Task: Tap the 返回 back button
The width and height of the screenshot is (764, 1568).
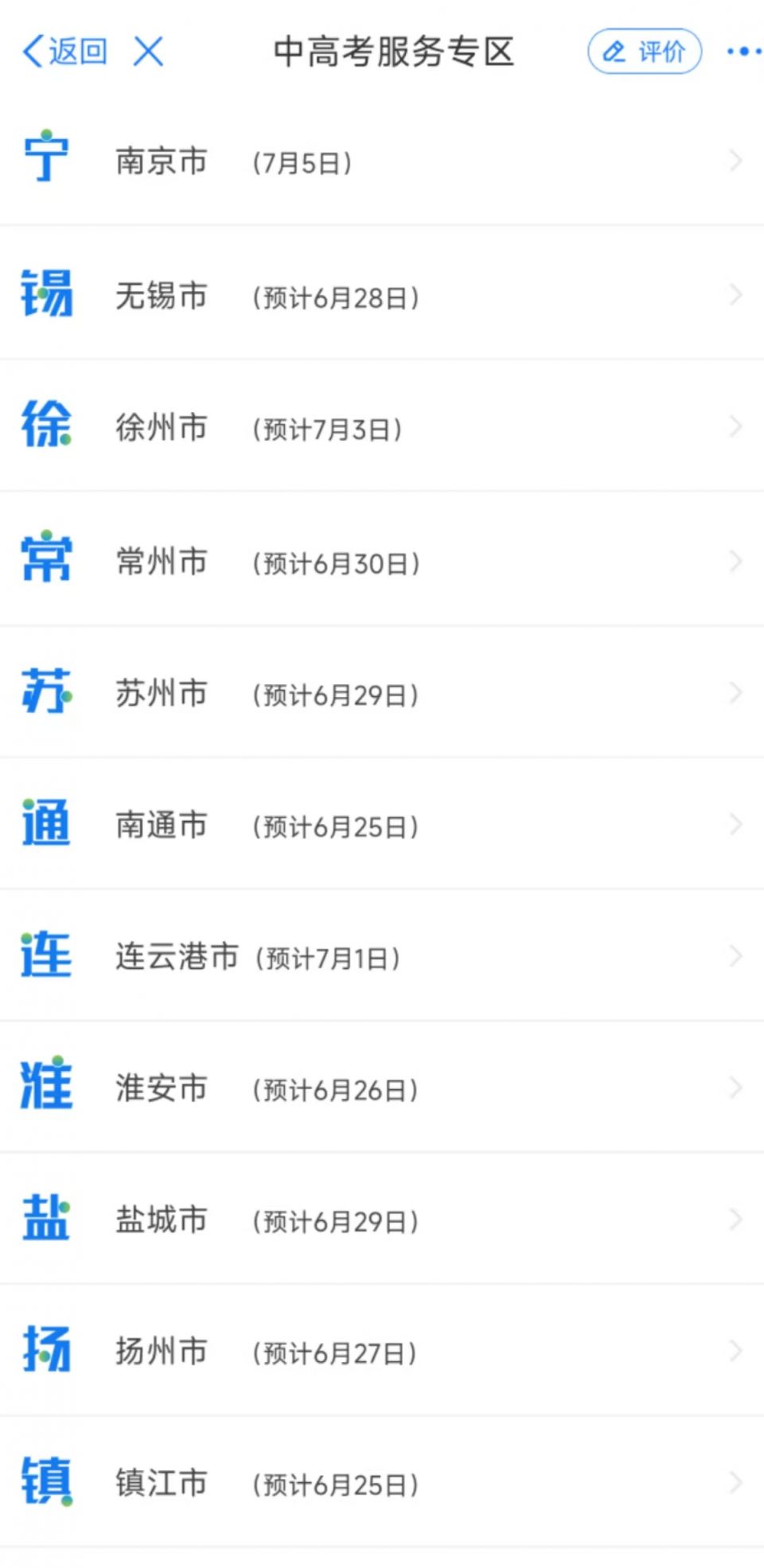Action: [65, 52]
